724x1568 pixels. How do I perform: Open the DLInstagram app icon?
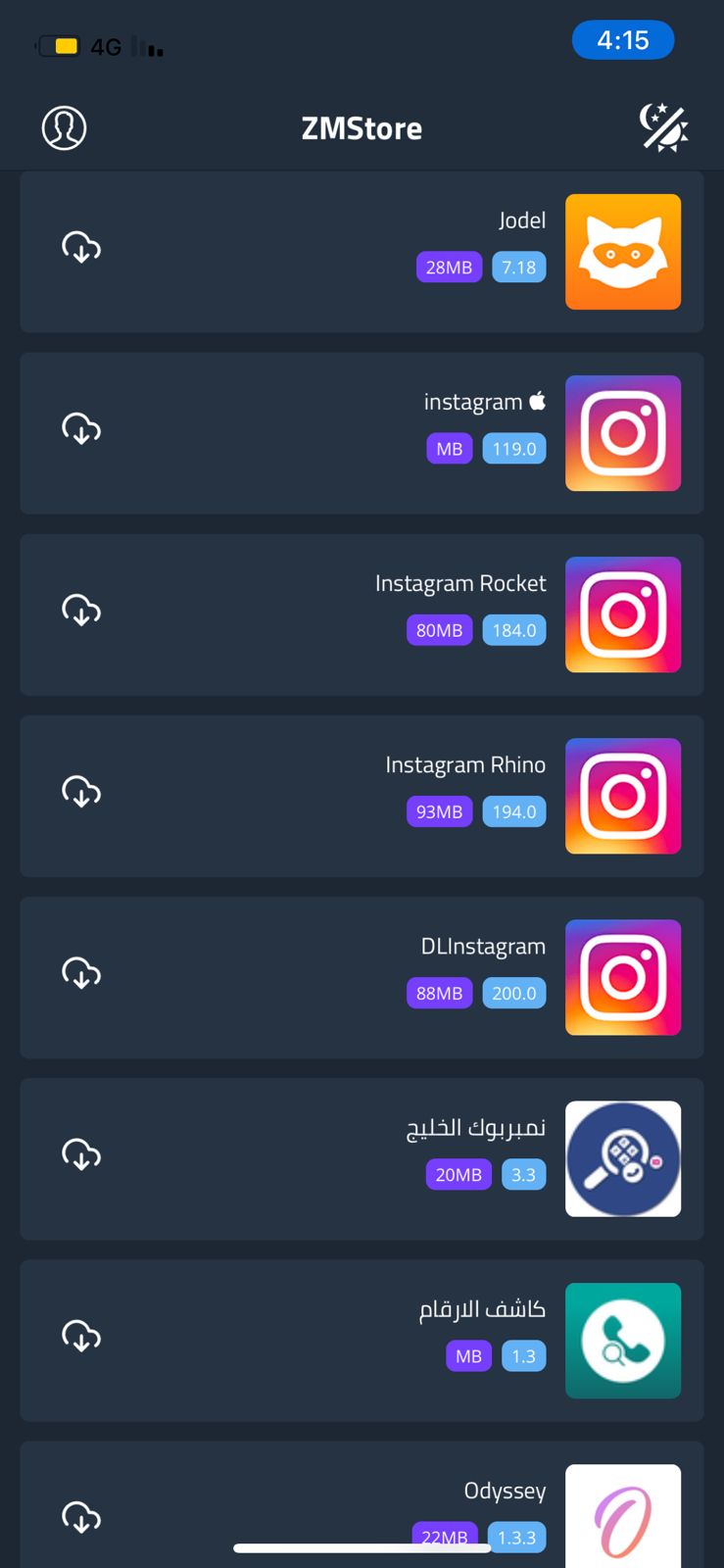click(623, 977)
